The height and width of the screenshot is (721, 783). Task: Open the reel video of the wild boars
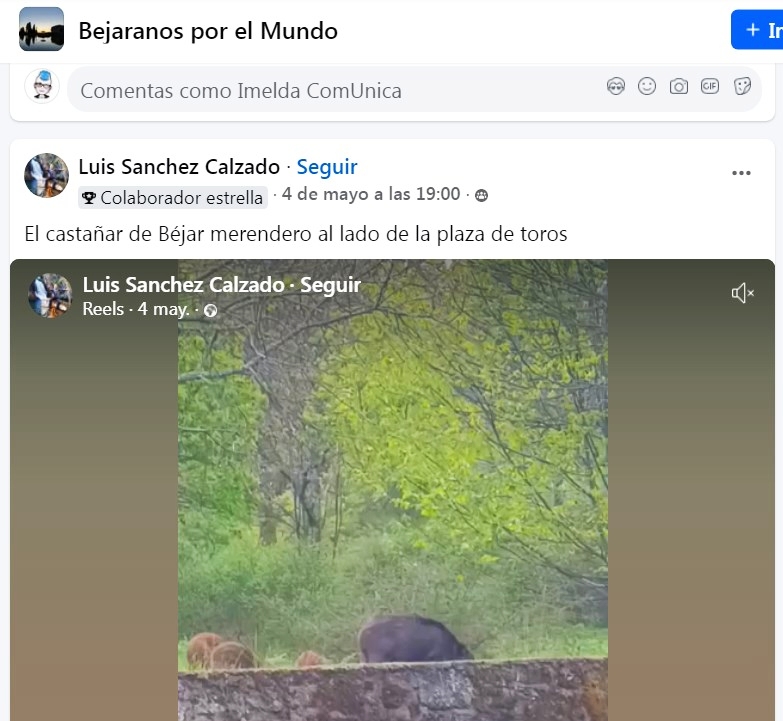(x=392, y=500)
